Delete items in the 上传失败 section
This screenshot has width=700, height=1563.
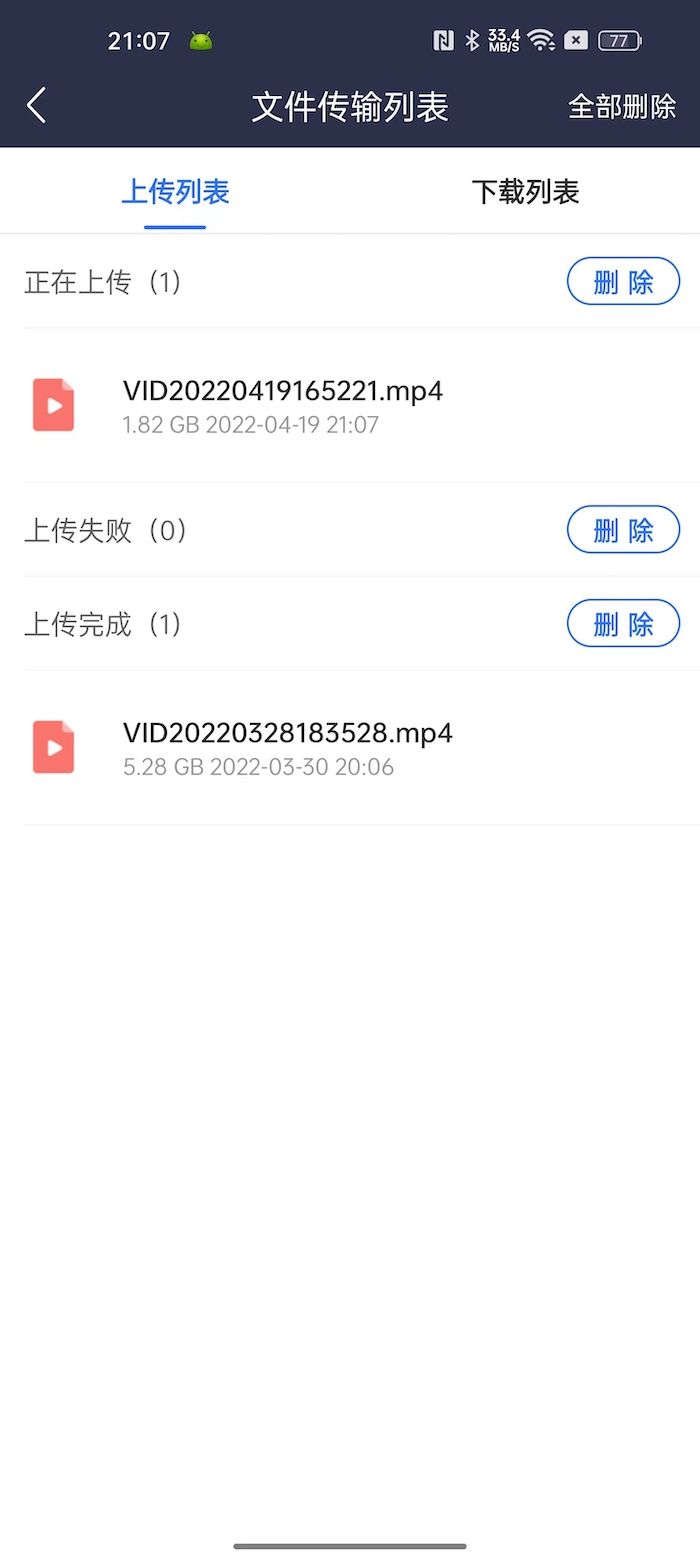pyautogui.click(x=623, y=530)
